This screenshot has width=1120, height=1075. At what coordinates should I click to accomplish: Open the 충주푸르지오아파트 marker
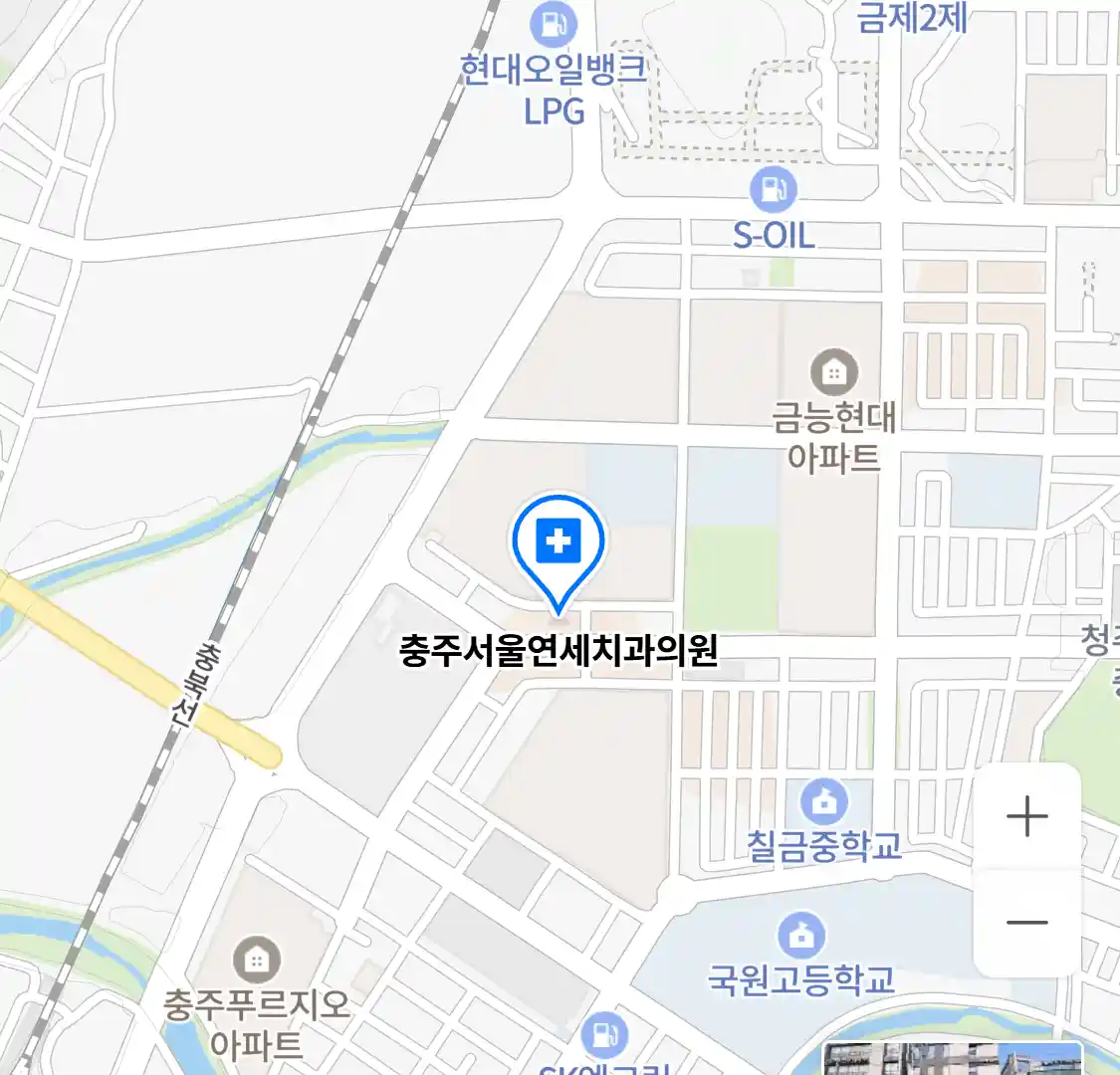(256, 960)
